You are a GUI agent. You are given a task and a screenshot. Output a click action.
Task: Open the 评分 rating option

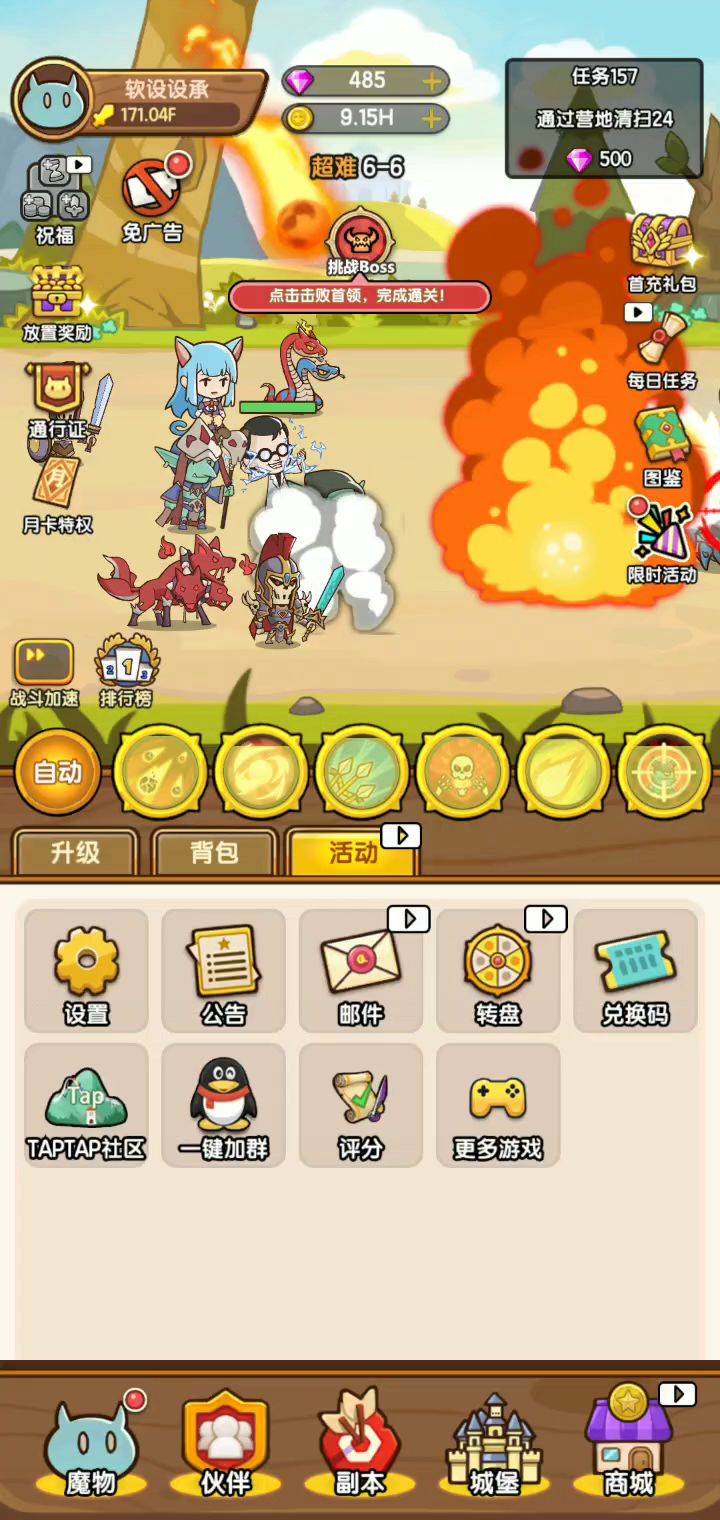360,1105
